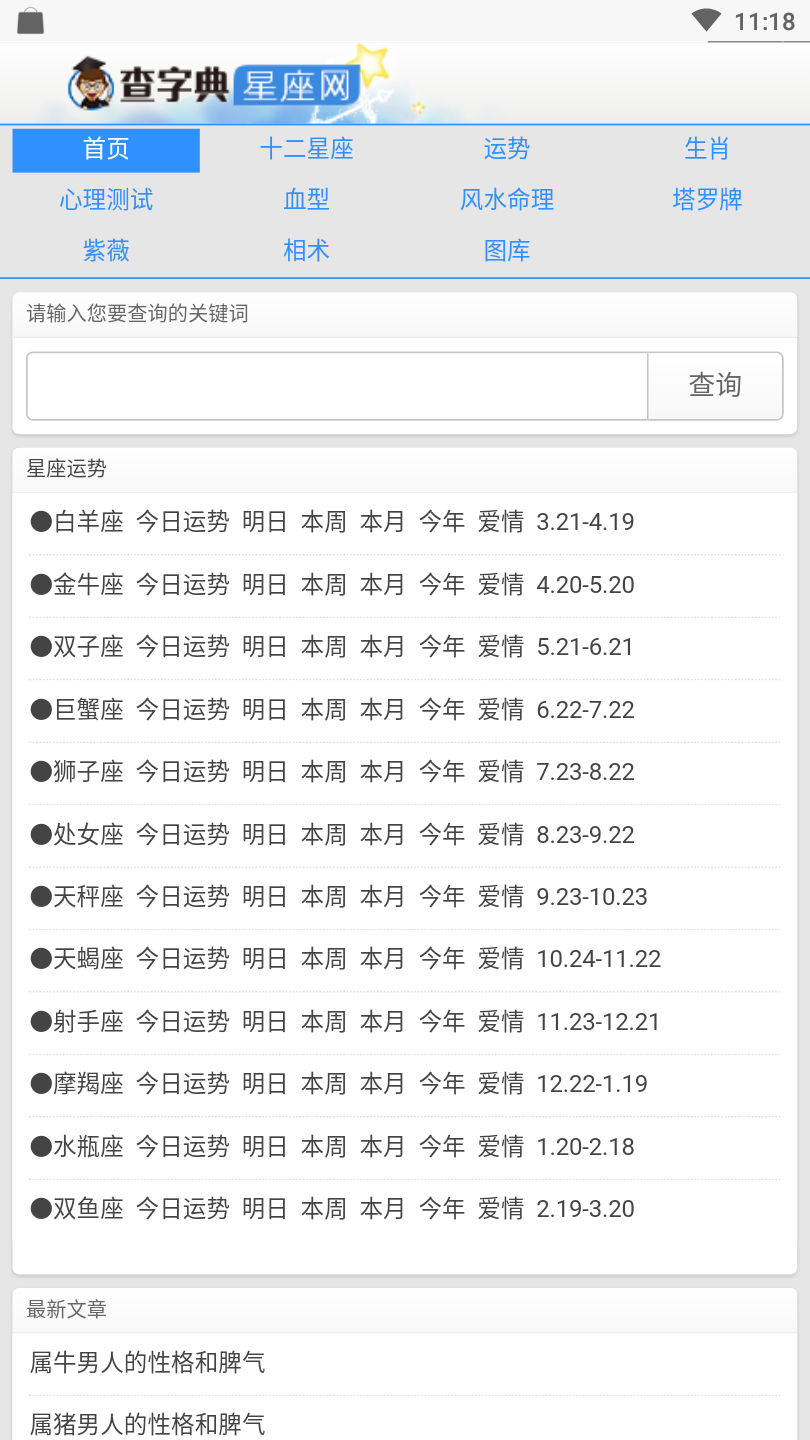Screen dimensions: 810x1440
Task: Go to the 图库 gallery
Action: [x=506, y=251]
